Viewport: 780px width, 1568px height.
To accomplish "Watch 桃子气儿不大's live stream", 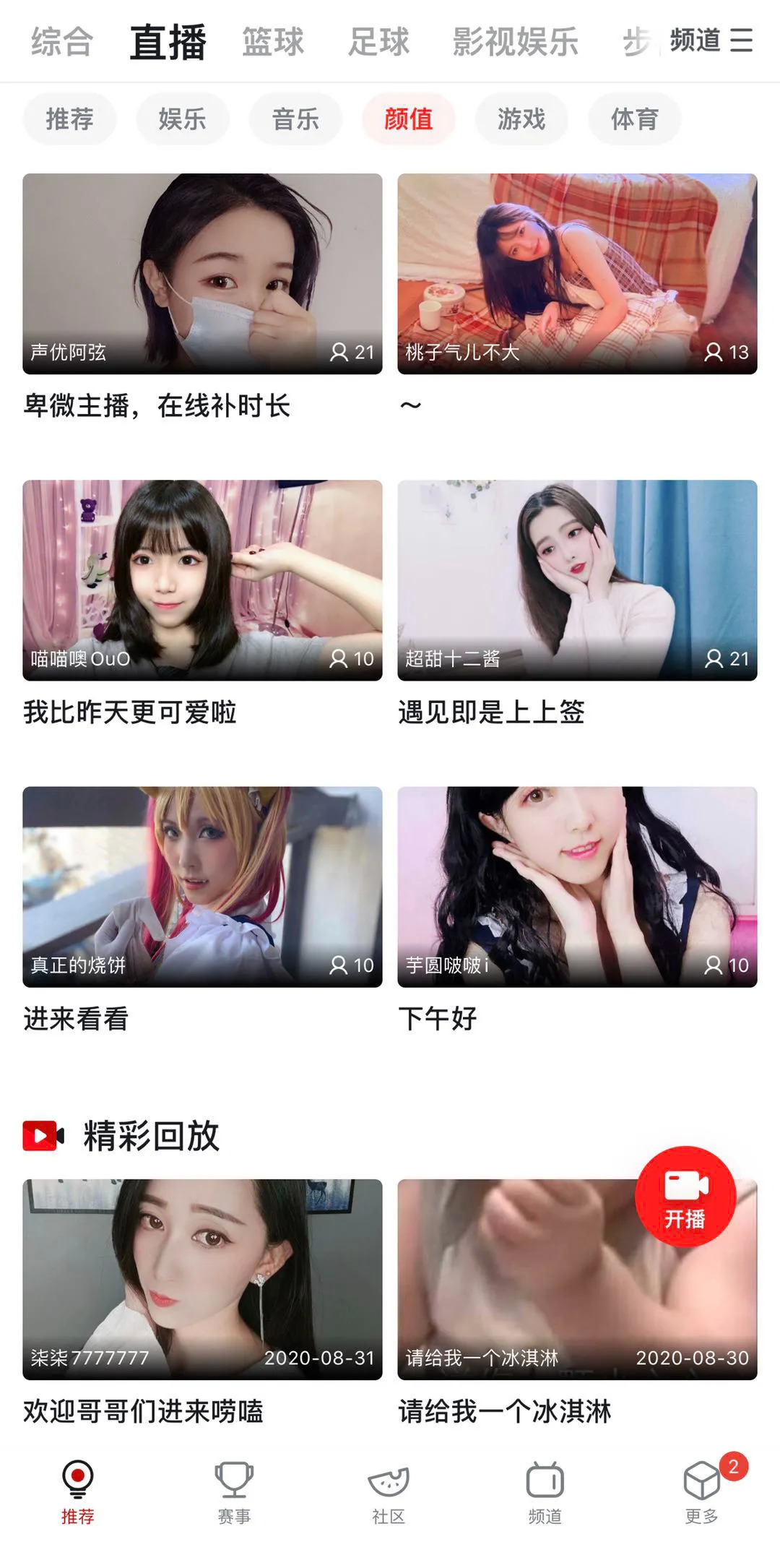I will [x=577, y=273].
